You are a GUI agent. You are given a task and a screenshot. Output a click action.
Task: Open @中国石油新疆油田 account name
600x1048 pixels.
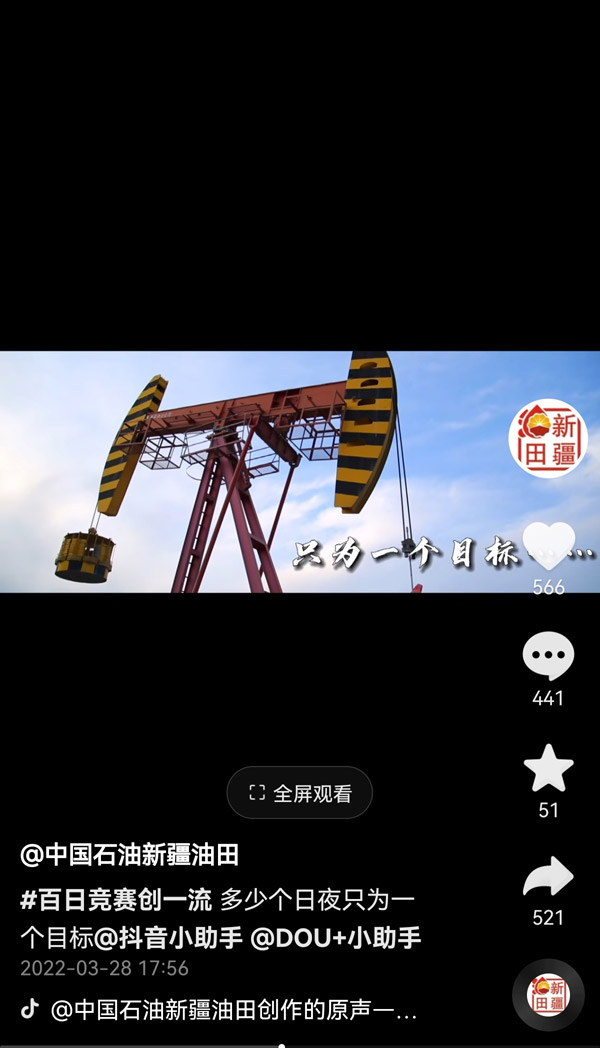(x=130, y=855)
